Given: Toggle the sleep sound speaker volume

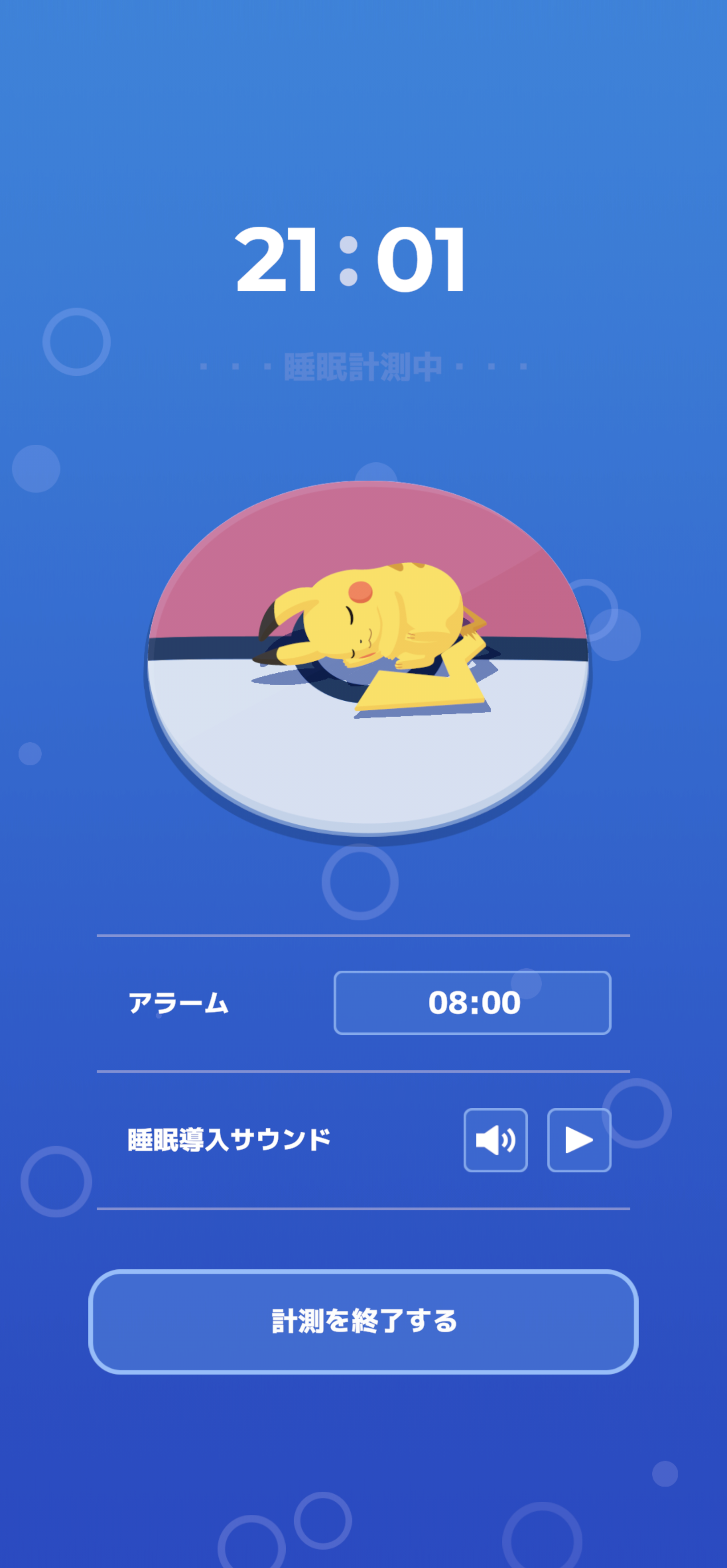Looking at the screenshot, I should coord(495,1140).
